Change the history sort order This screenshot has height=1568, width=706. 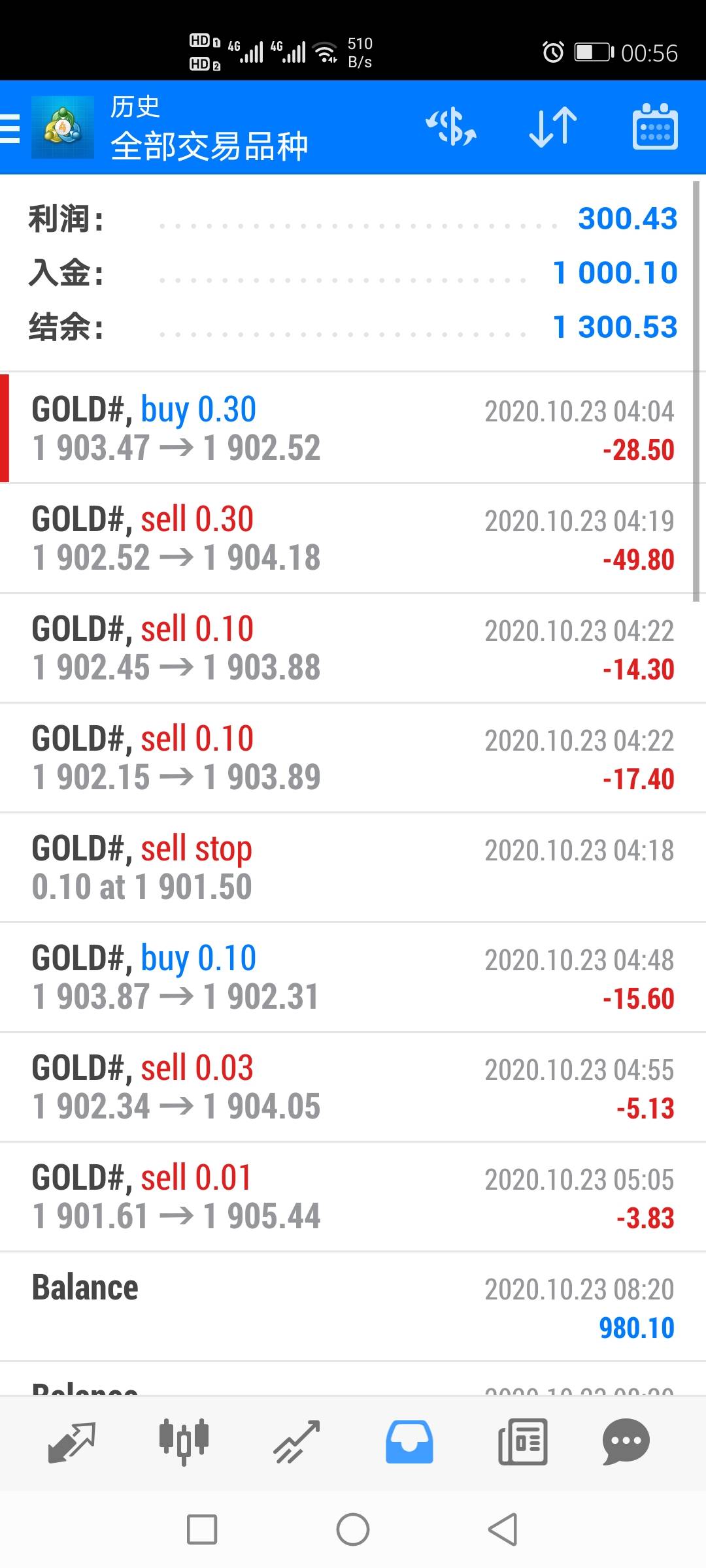coord(553,127)
